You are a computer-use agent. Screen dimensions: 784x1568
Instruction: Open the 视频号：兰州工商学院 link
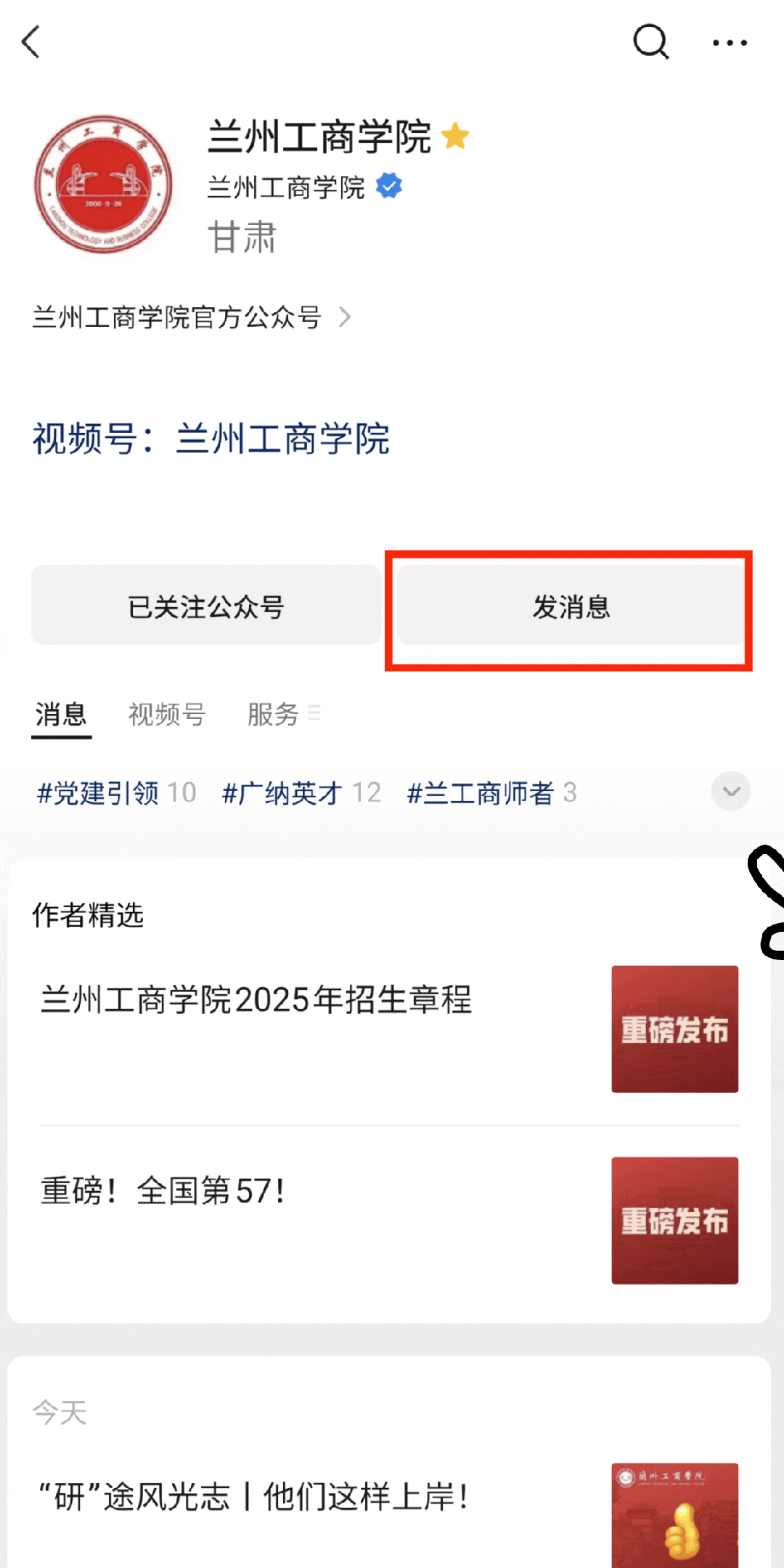[211, 439]
